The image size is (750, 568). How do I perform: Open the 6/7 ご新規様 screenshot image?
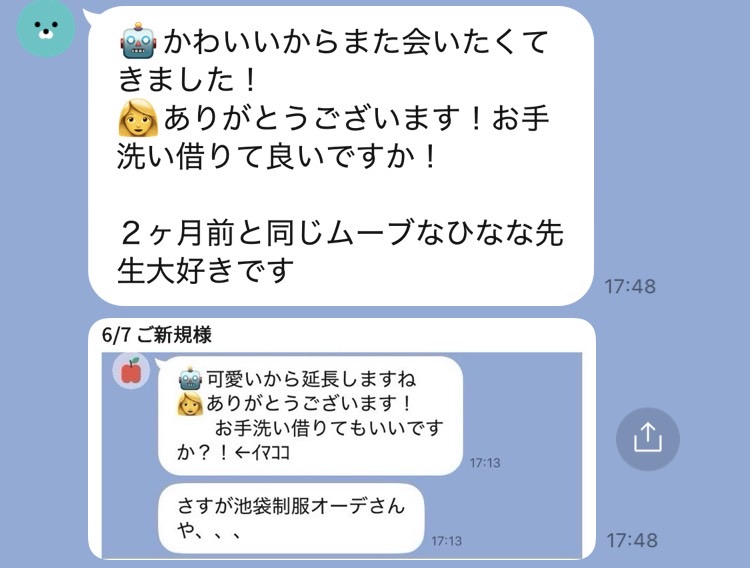pyautogui.click(x=342, y=450)
